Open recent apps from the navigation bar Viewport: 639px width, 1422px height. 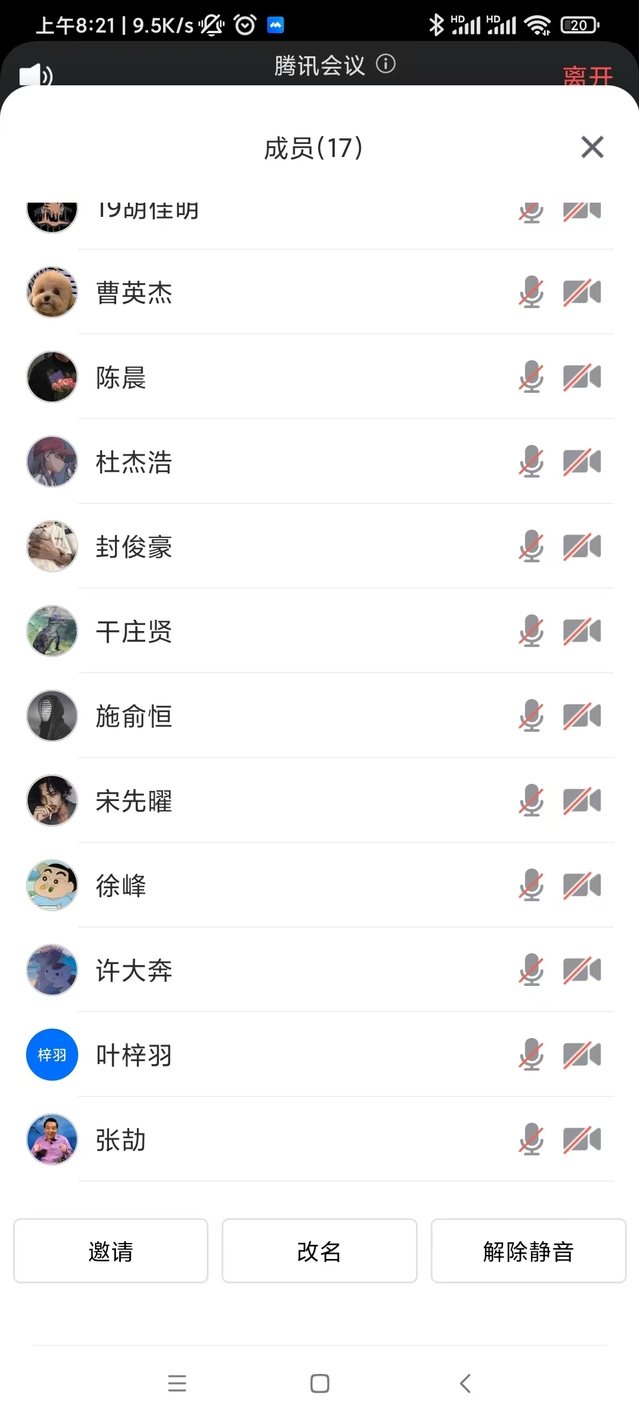(177, 1383)
